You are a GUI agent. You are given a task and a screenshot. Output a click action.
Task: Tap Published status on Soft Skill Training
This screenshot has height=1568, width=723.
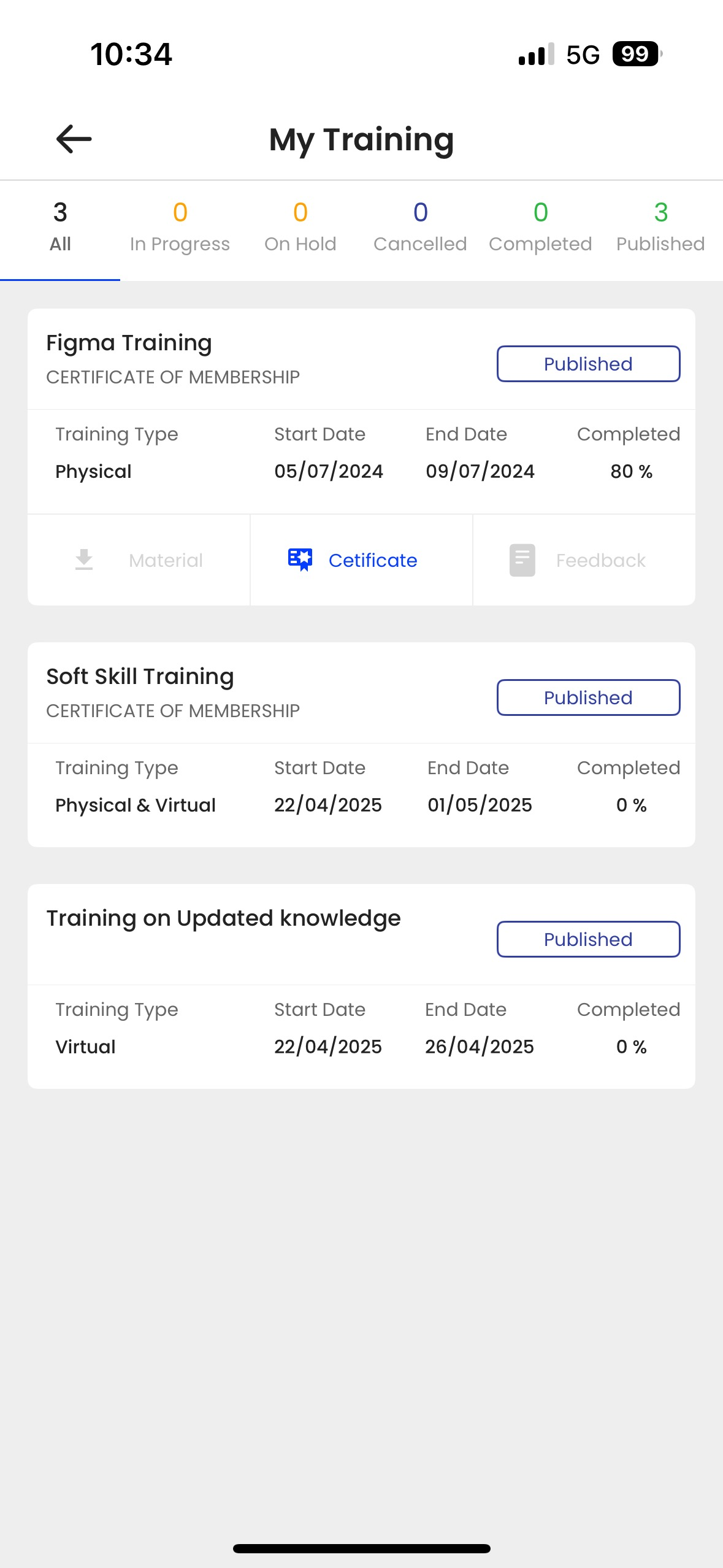point(588,698)
